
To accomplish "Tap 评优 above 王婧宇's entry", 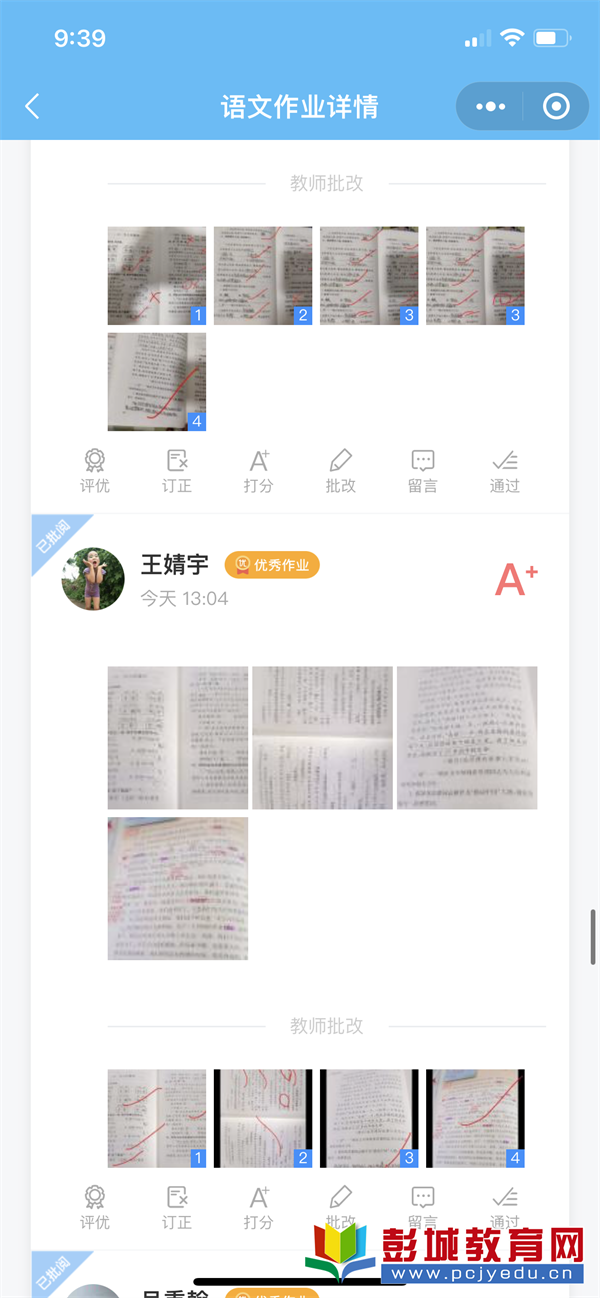I will [94, 471].
